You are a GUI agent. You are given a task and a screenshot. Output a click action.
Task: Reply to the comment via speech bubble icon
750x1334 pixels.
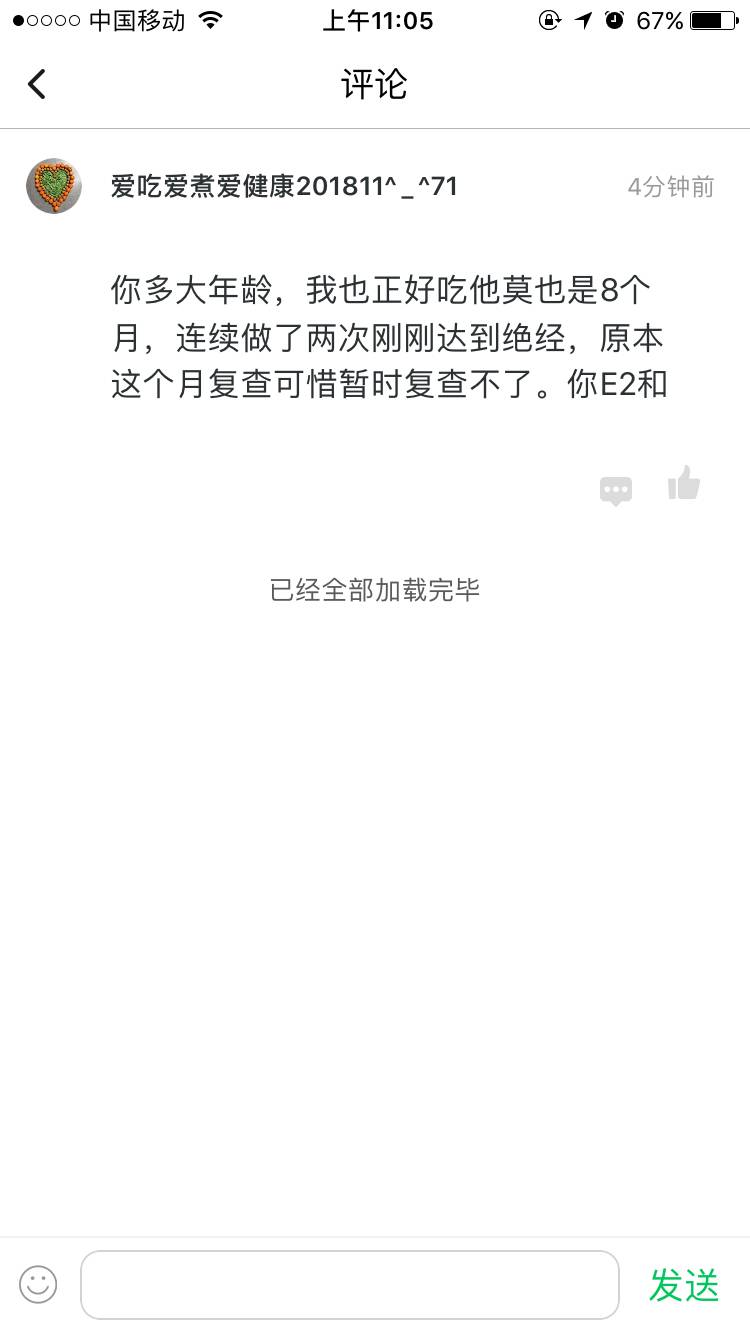click(615, 490)
